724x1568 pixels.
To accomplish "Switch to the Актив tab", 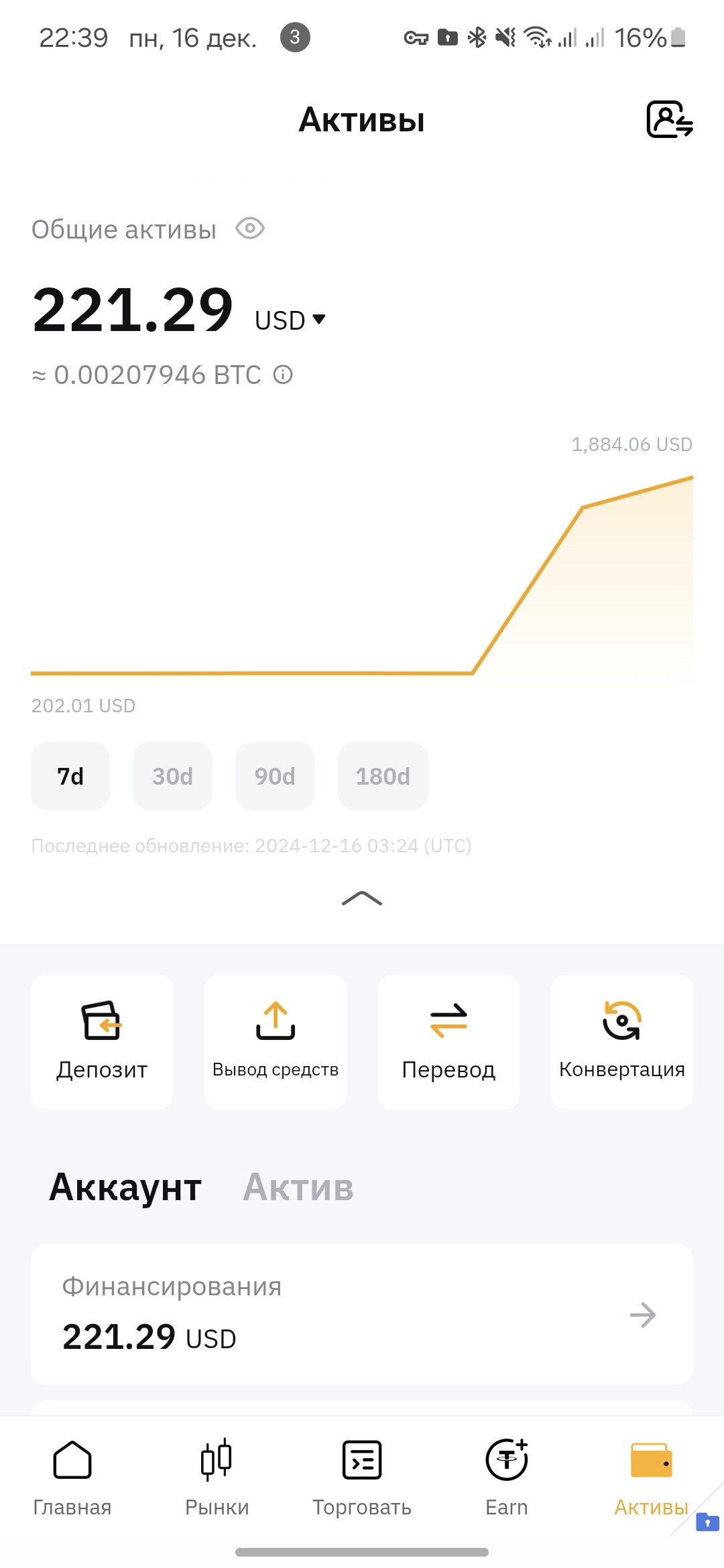I will (298, 1187).
